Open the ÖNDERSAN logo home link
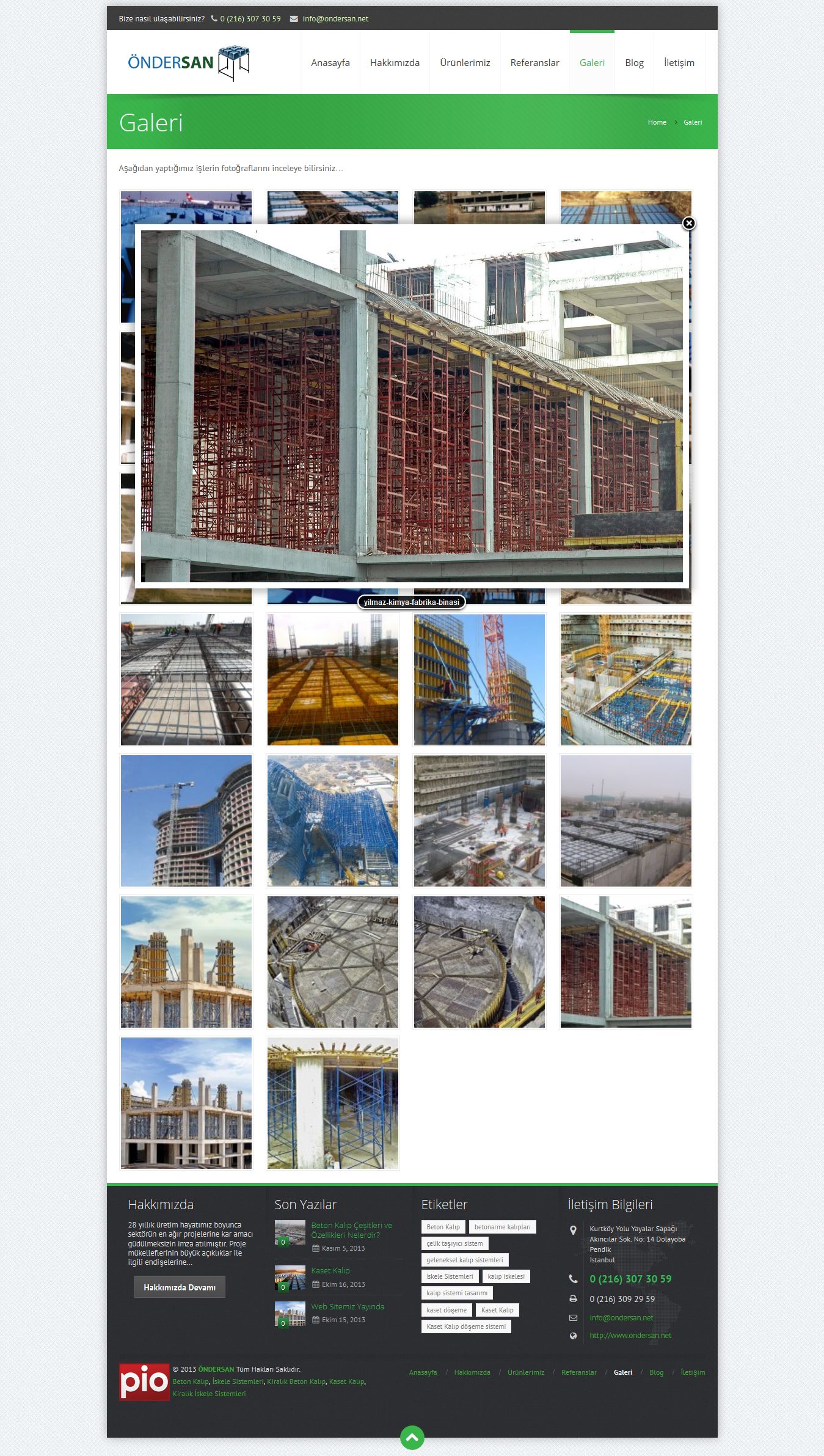Screen dimensions: 824x1456 point(188,62)
